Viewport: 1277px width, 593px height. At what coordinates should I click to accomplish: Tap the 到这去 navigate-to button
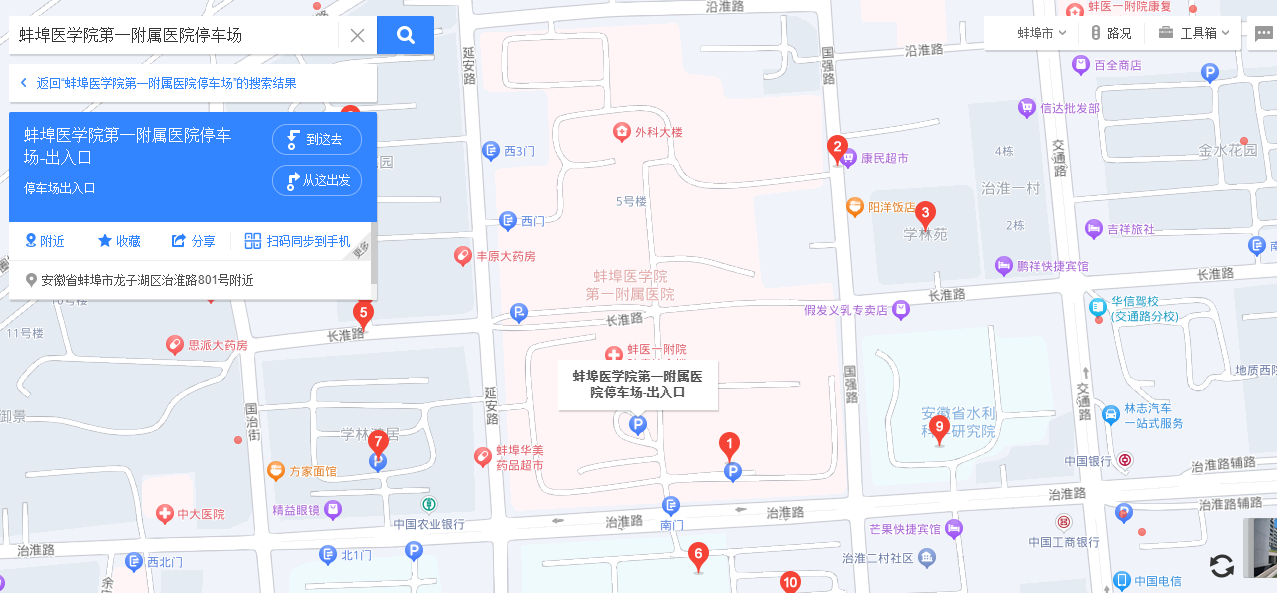point(316,140)
